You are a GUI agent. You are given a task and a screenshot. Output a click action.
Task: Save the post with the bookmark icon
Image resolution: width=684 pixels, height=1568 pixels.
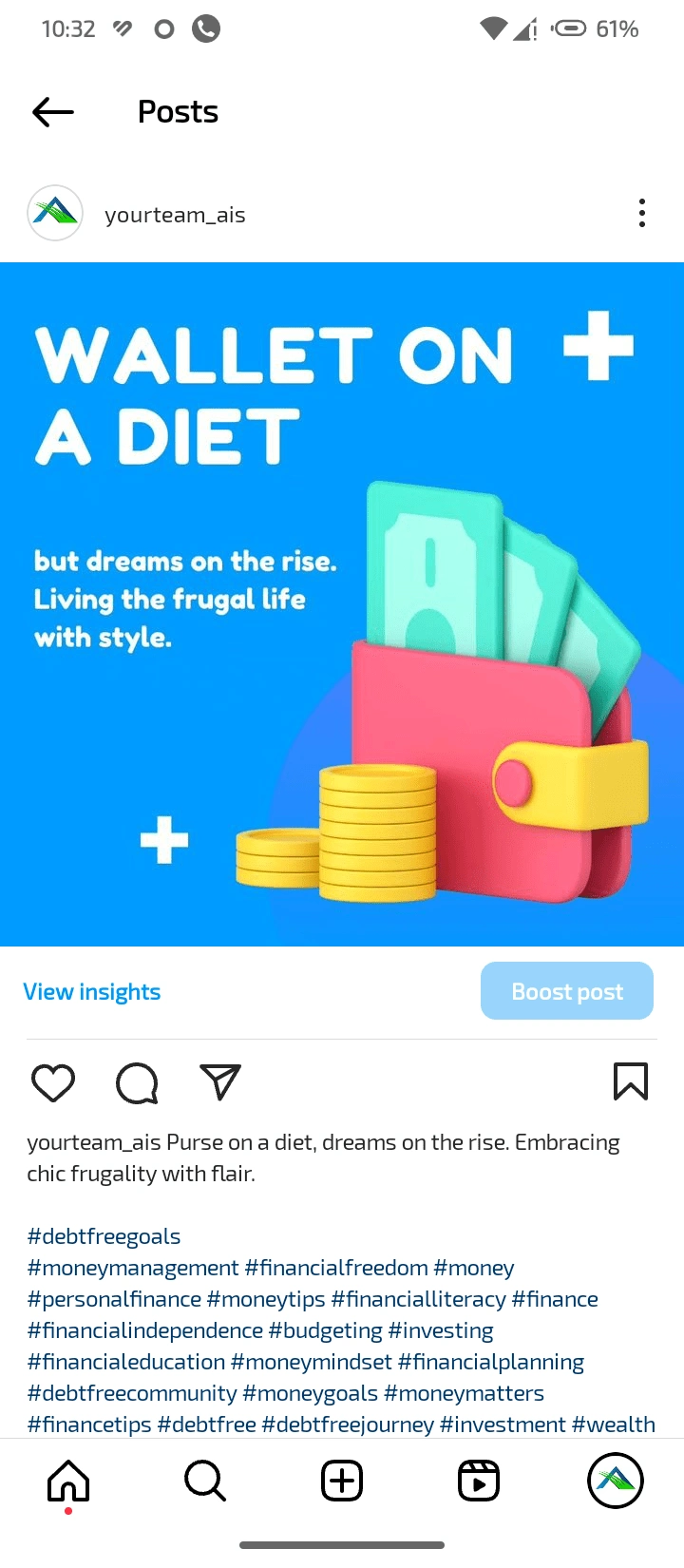(630, 1081)
